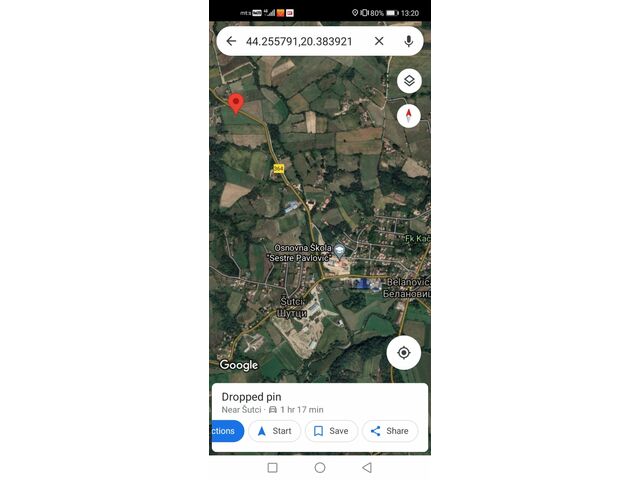This screenshot has height=480, width=640.
Task: Go back using the search bar arrow
Action: [231, 41]
